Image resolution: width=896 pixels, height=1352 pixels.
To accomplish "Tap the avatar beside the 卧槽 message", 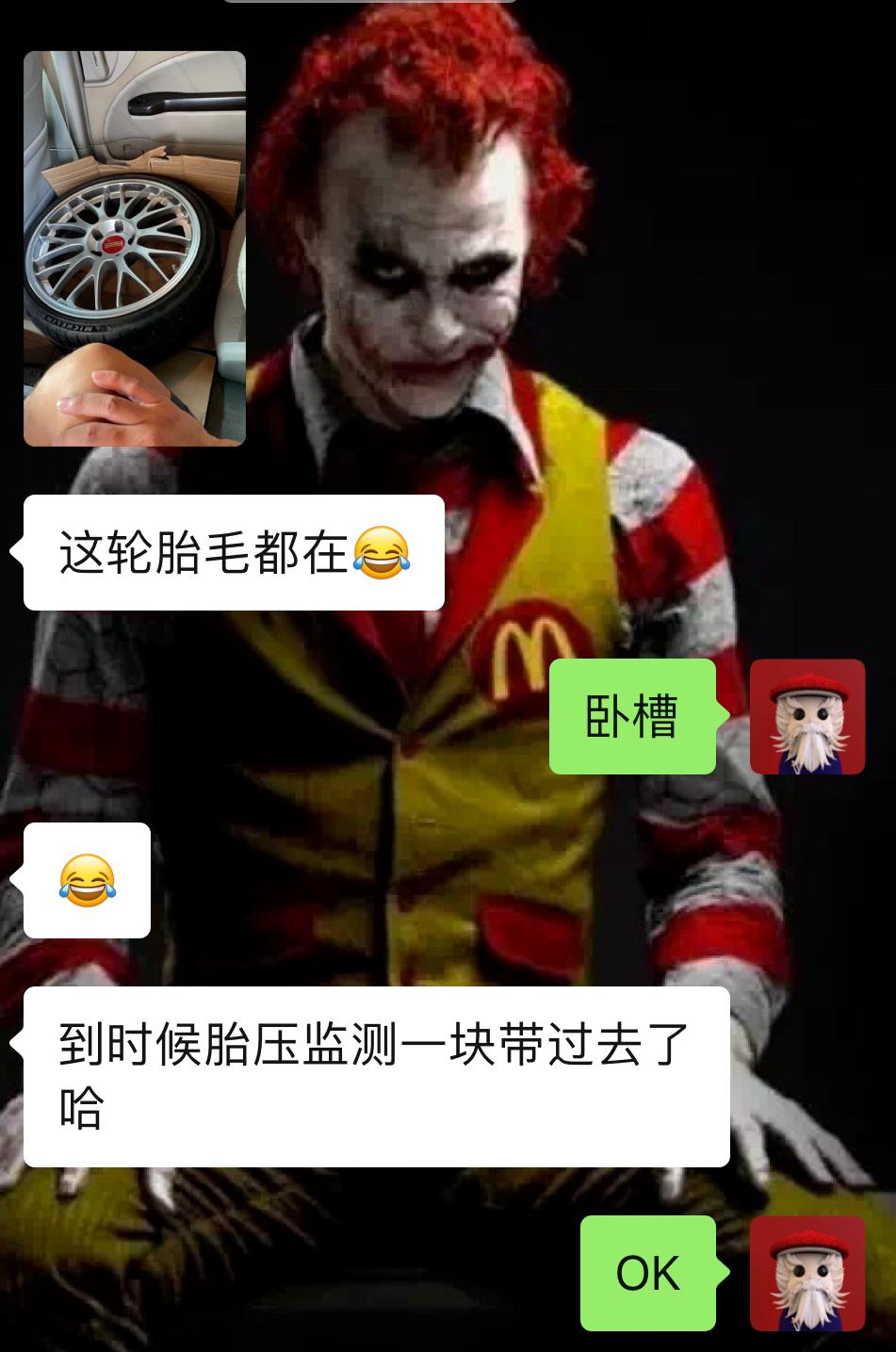I will coord(808,716).
